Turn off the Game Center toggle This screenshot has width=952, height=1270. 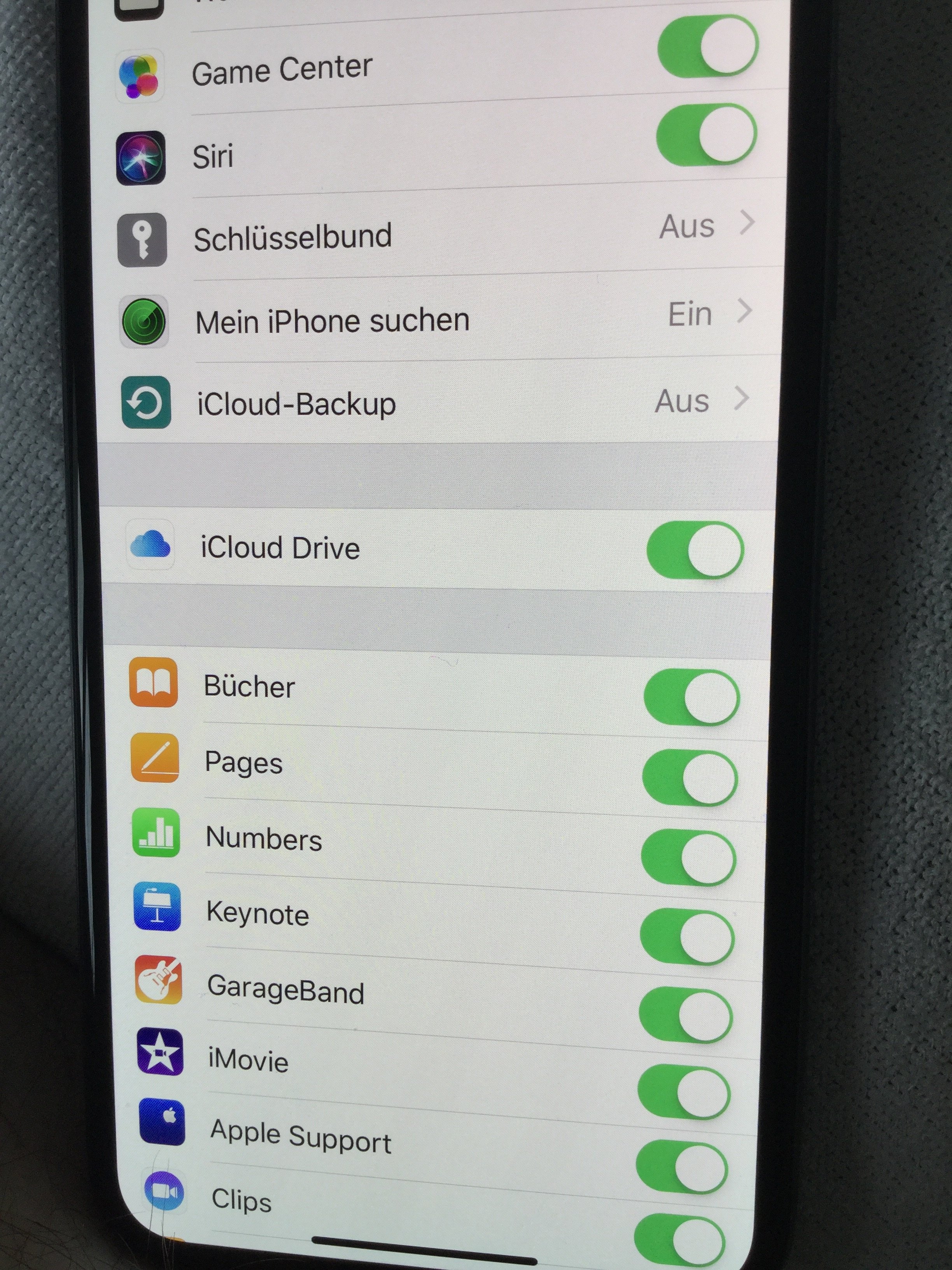coord(707,46)
